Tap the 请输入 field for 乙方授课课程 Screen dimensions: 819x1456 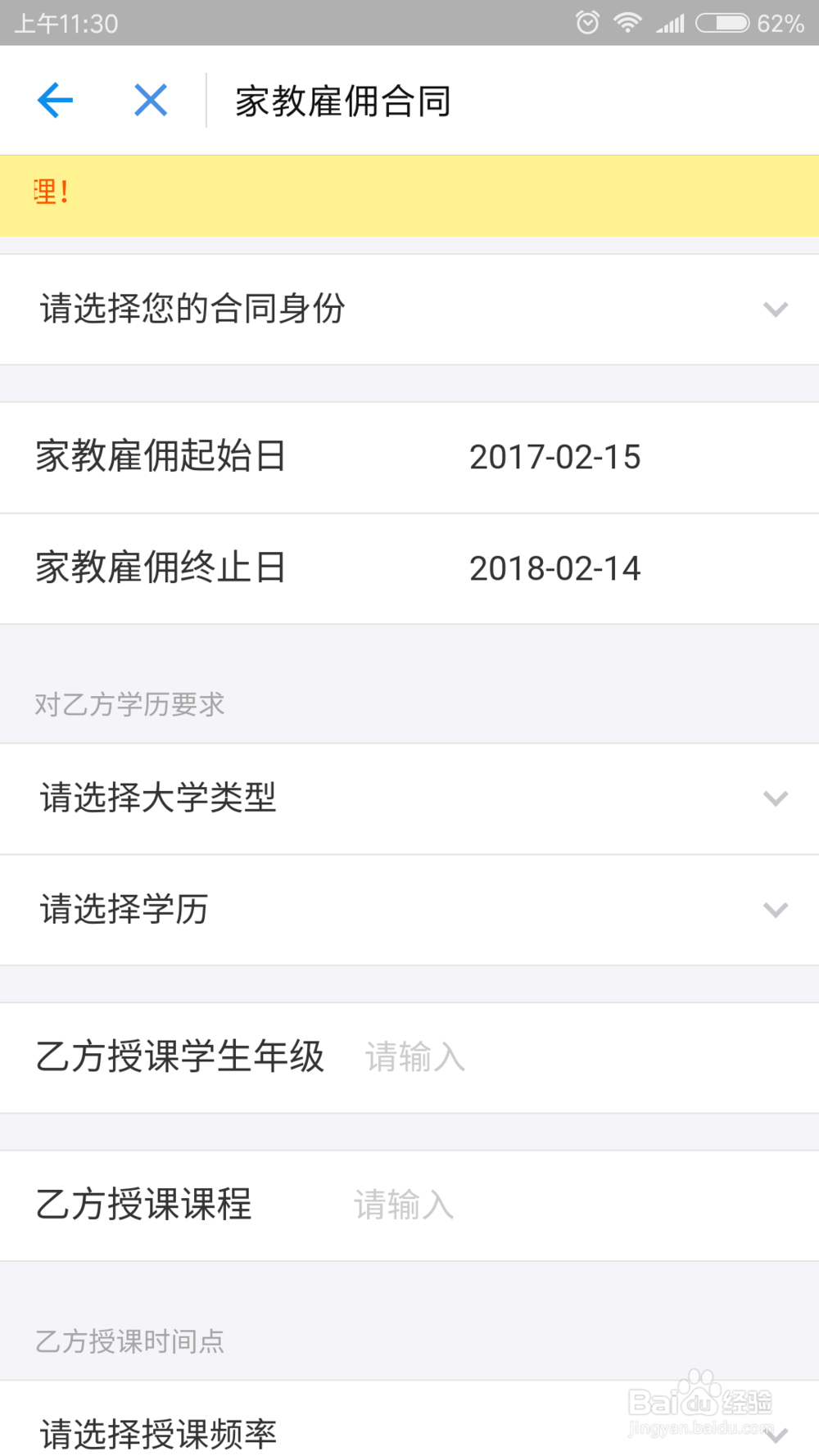(404, 1205)
